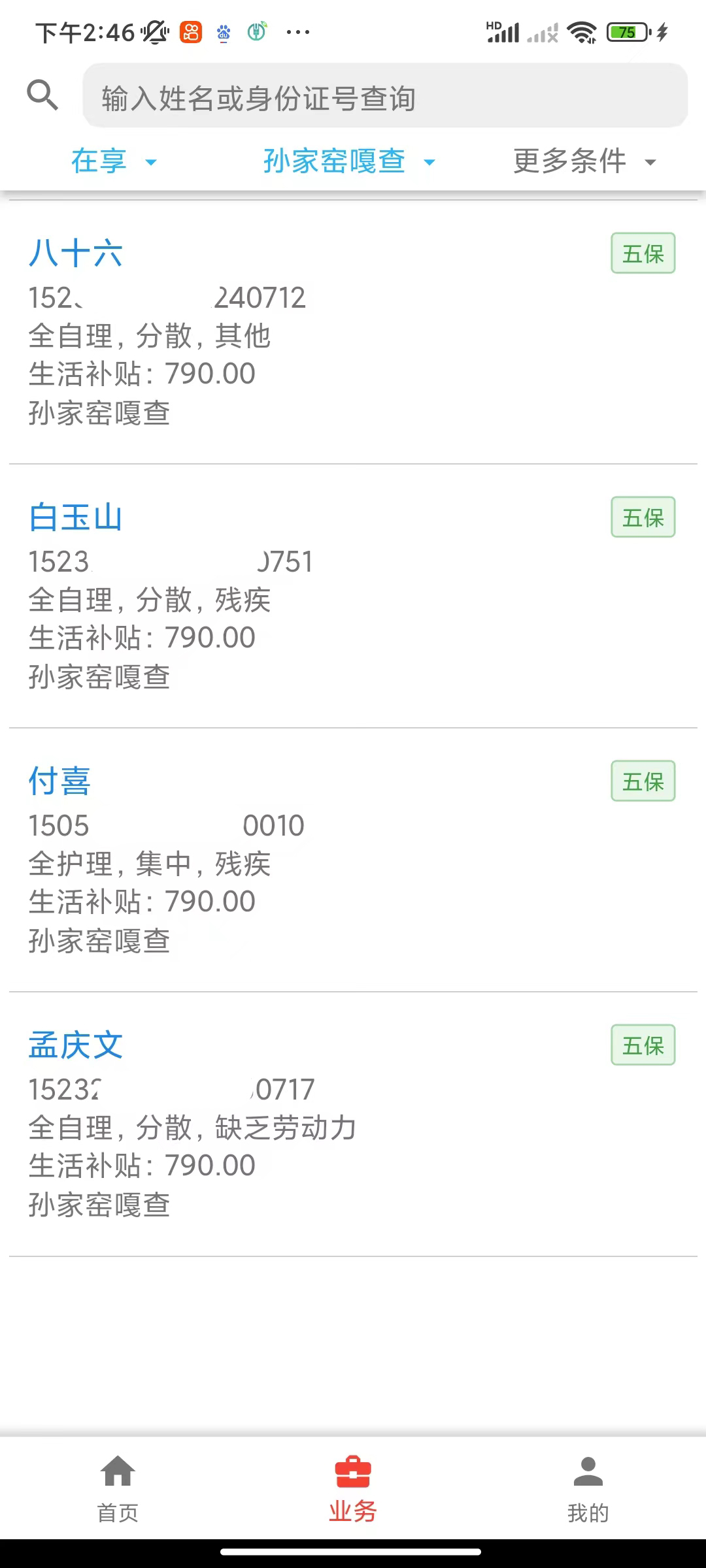Open the record for 八十六
The width and height of the screenshot is (706, 1568).
click(353, 333)
